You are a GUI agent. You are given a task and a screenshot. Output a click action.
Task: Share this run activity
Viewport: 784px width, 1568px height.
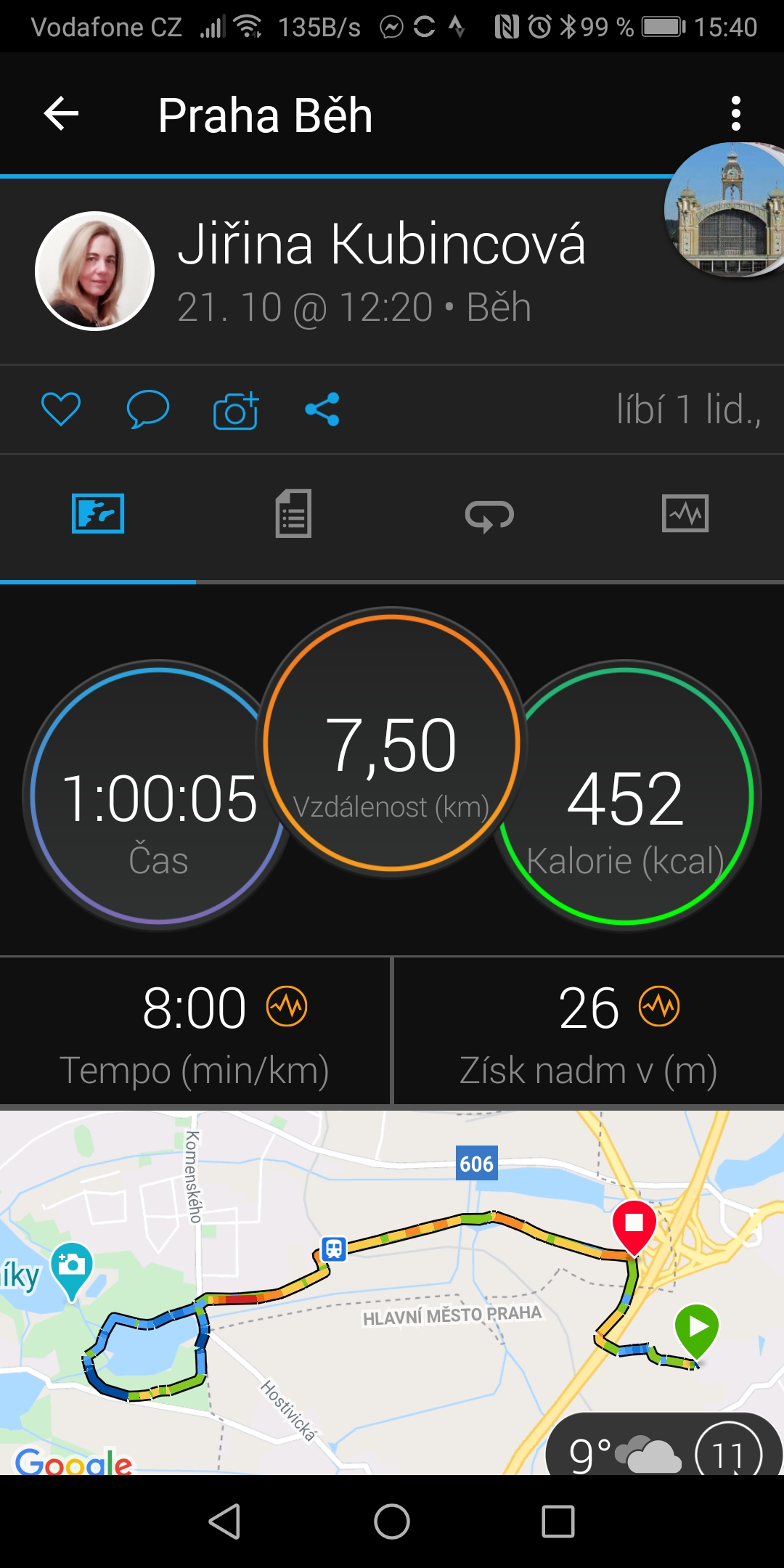322,409
